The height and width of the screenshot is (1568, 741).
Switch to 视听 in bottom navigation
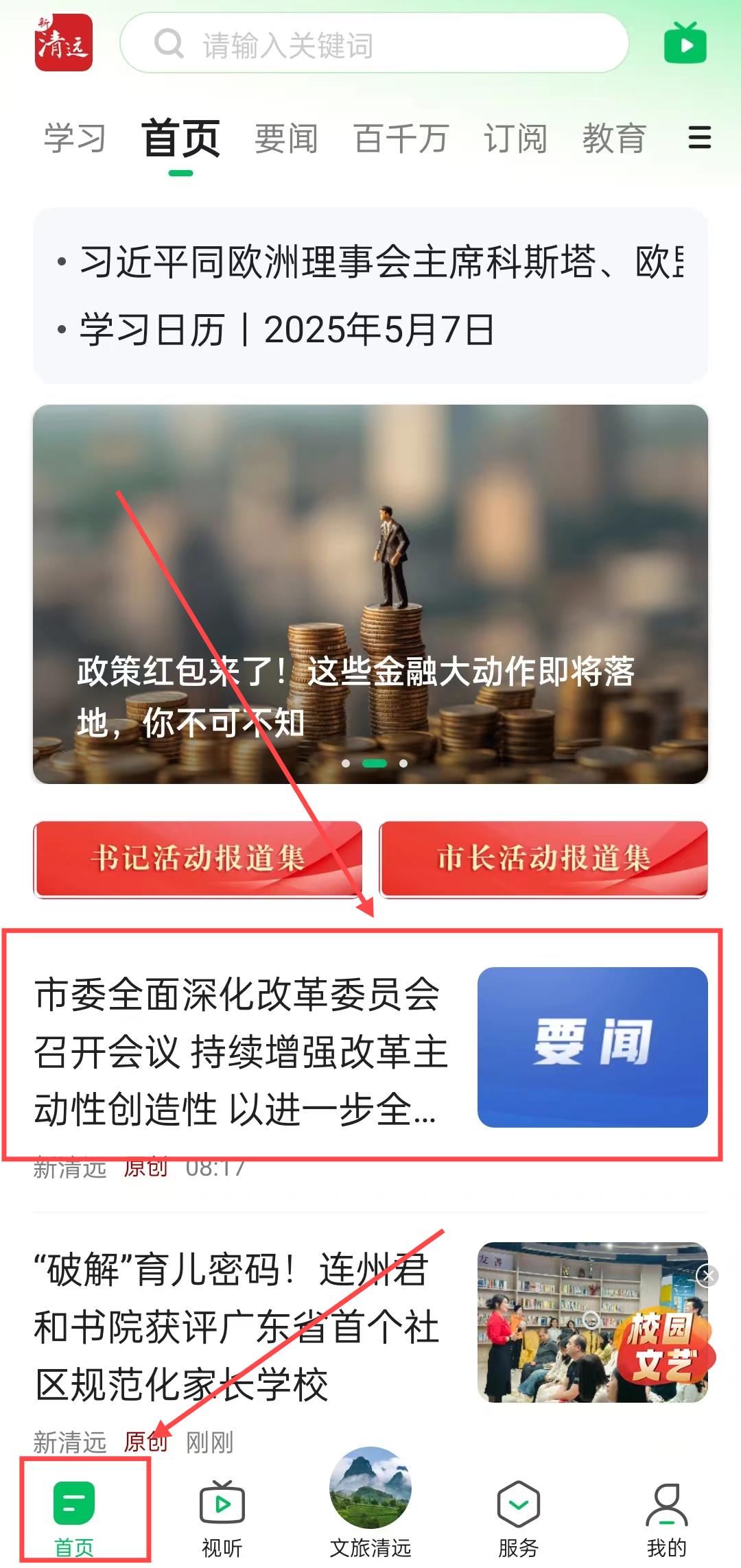pyautogui.click(x=222, y=1518)
